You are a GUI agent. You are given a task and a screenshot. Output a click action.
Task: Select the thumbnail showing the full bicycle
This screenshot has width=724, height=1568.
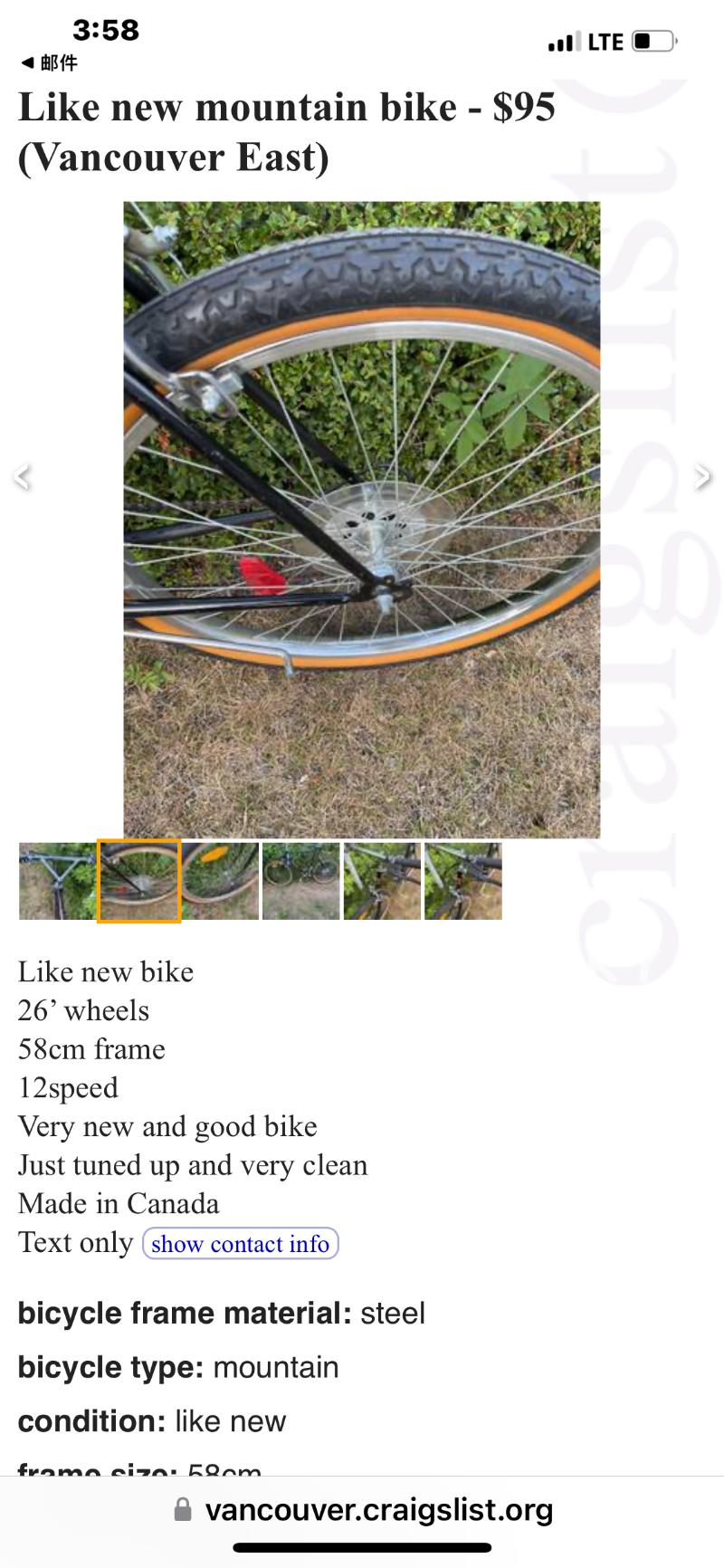click(x=300, y=881)
